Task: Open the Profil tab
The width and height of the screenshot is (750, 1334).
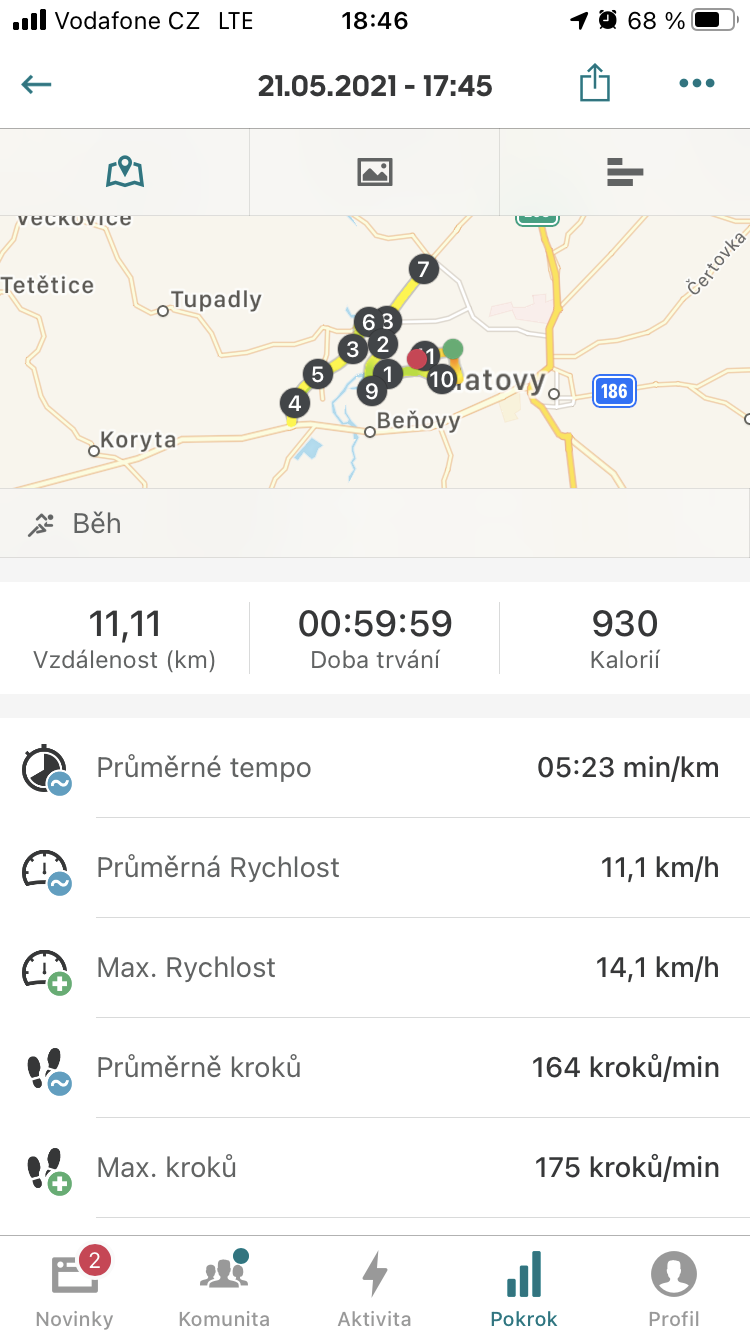Action: pyautogui.click(x=674, y=1287)
